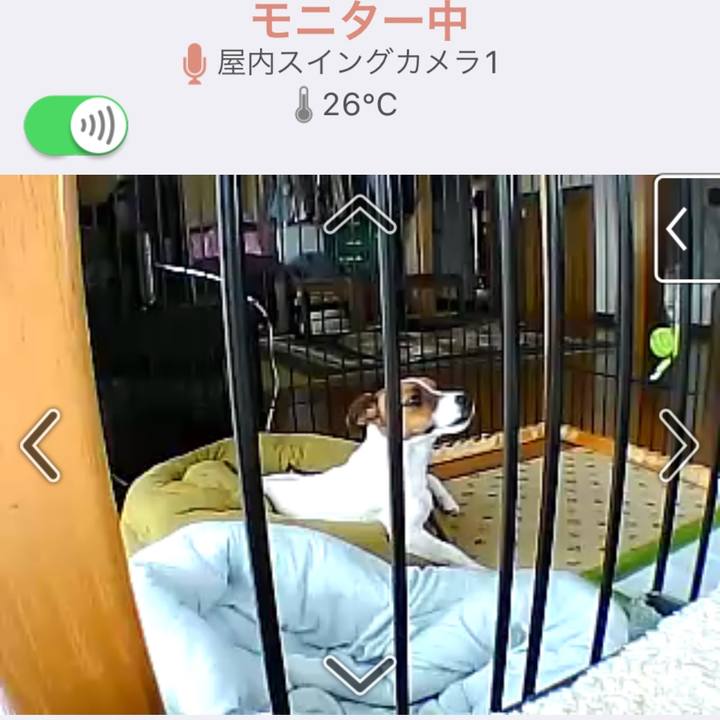Toggle the green sound switch off

point(76,125)
